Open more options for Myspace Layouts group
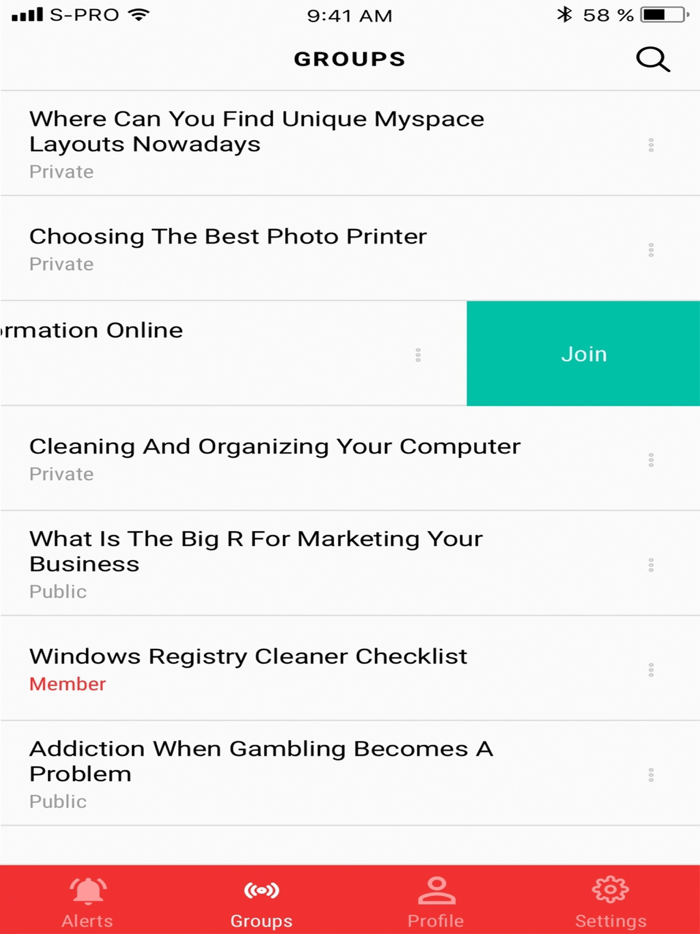Viewport: 700px width, 934px height. tap(651, 145)
